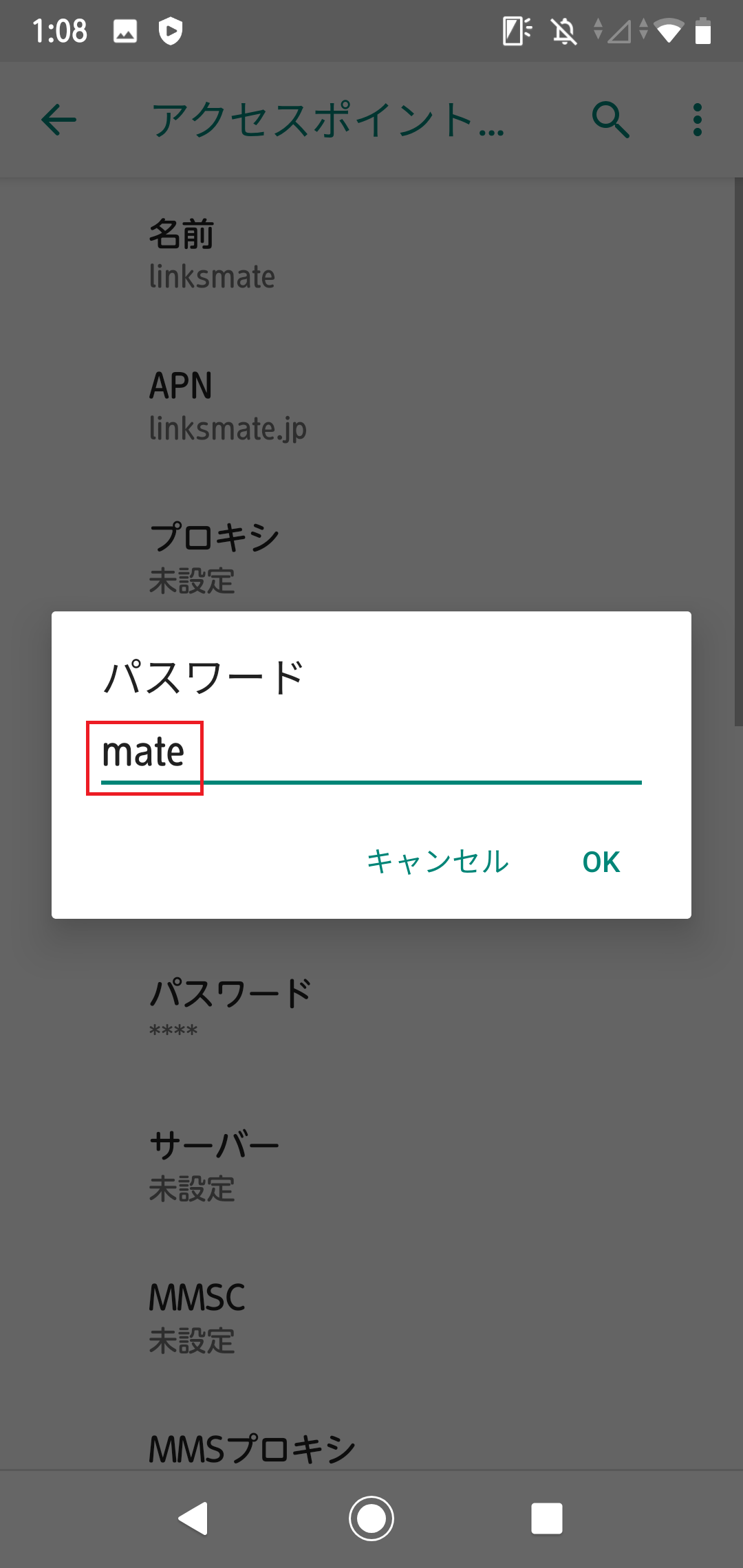The width and height of the screenshot is (743, 1568).
Task: Tap the clock showing 1:08
Action: click(x=61, y=30)
